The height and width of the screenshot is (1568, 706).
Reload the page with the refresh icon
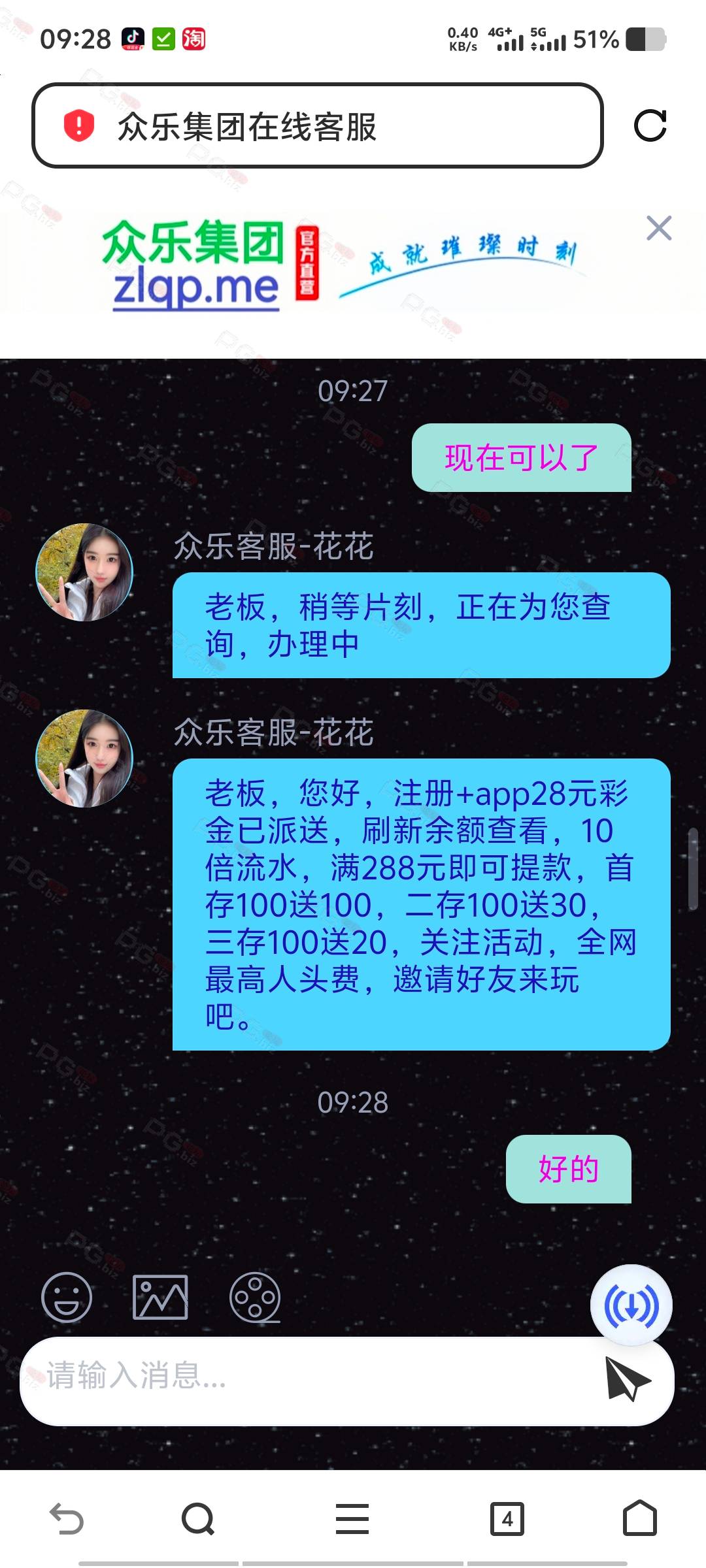650,125
